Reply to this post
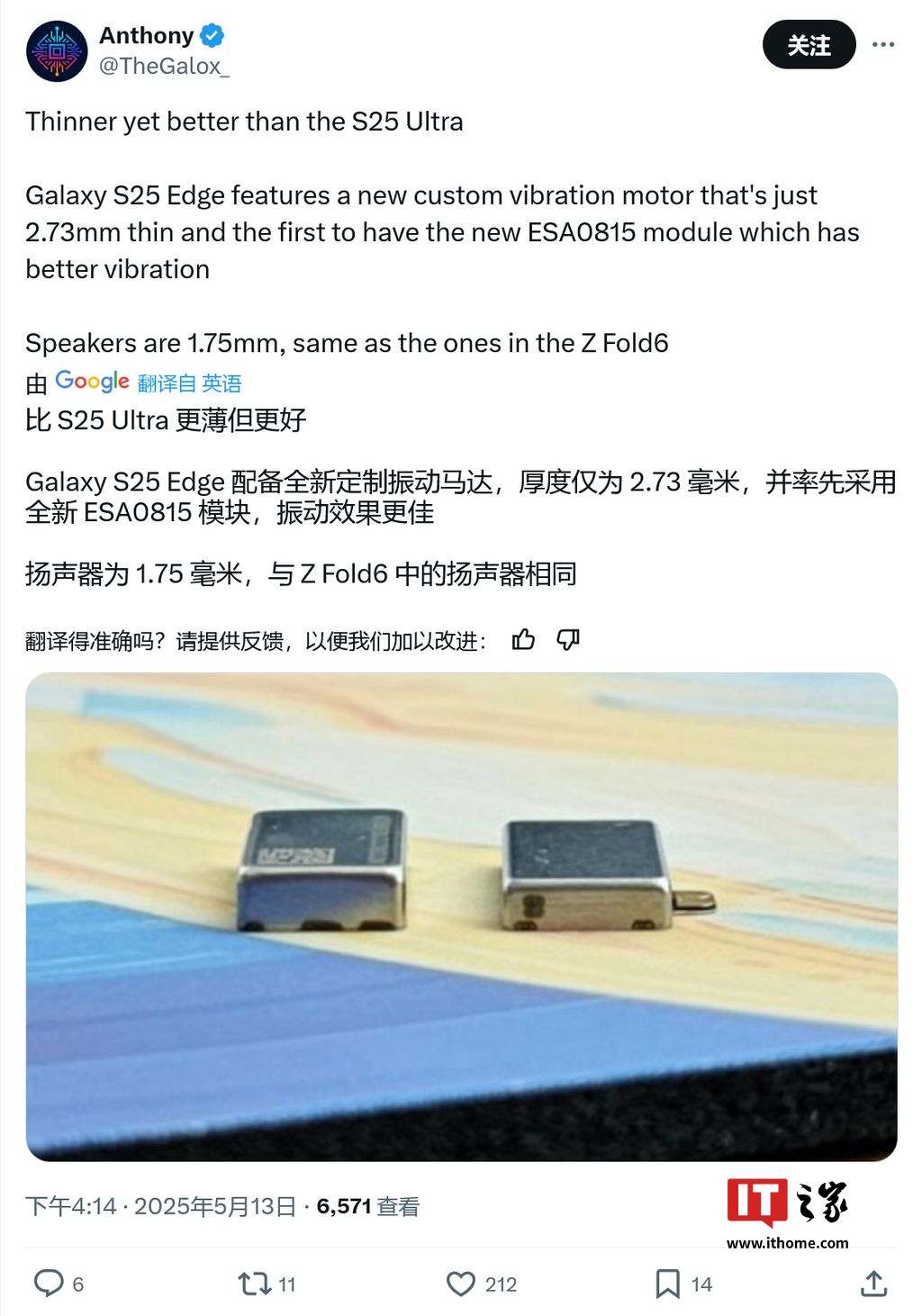Screen dimensions: 922x1316 click(49, 1283)
